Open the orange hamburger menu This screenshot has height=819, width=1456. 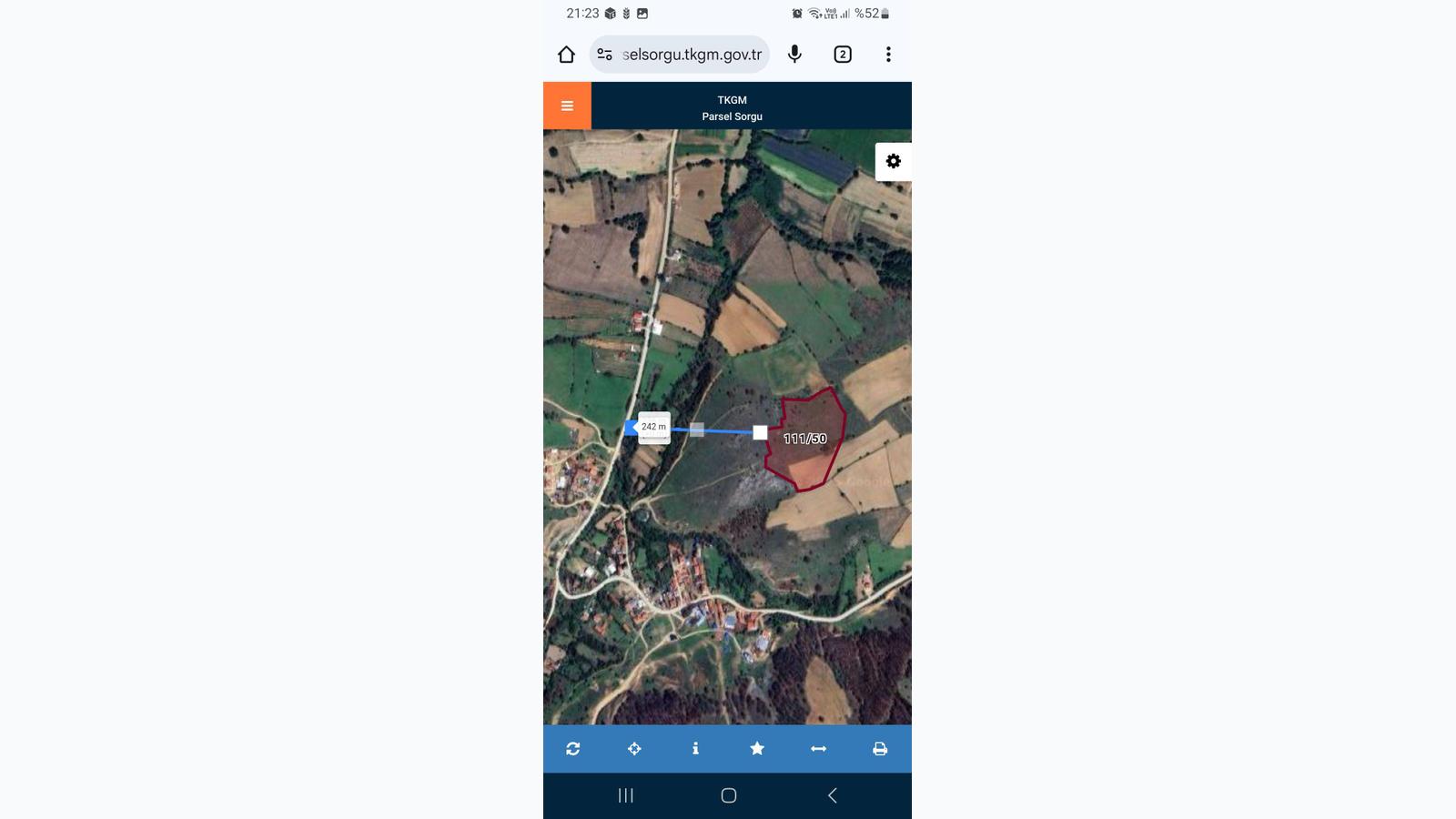[x=567, y=106]
